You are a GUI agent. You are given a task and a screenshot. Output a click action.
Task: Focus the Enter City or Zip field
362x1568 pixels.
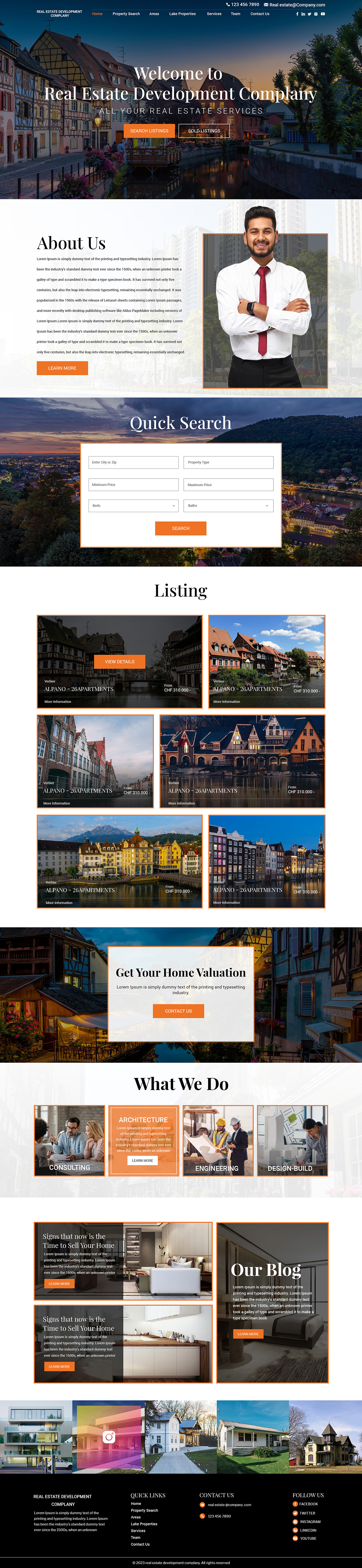pyautogui.click(x=133, y=463)
